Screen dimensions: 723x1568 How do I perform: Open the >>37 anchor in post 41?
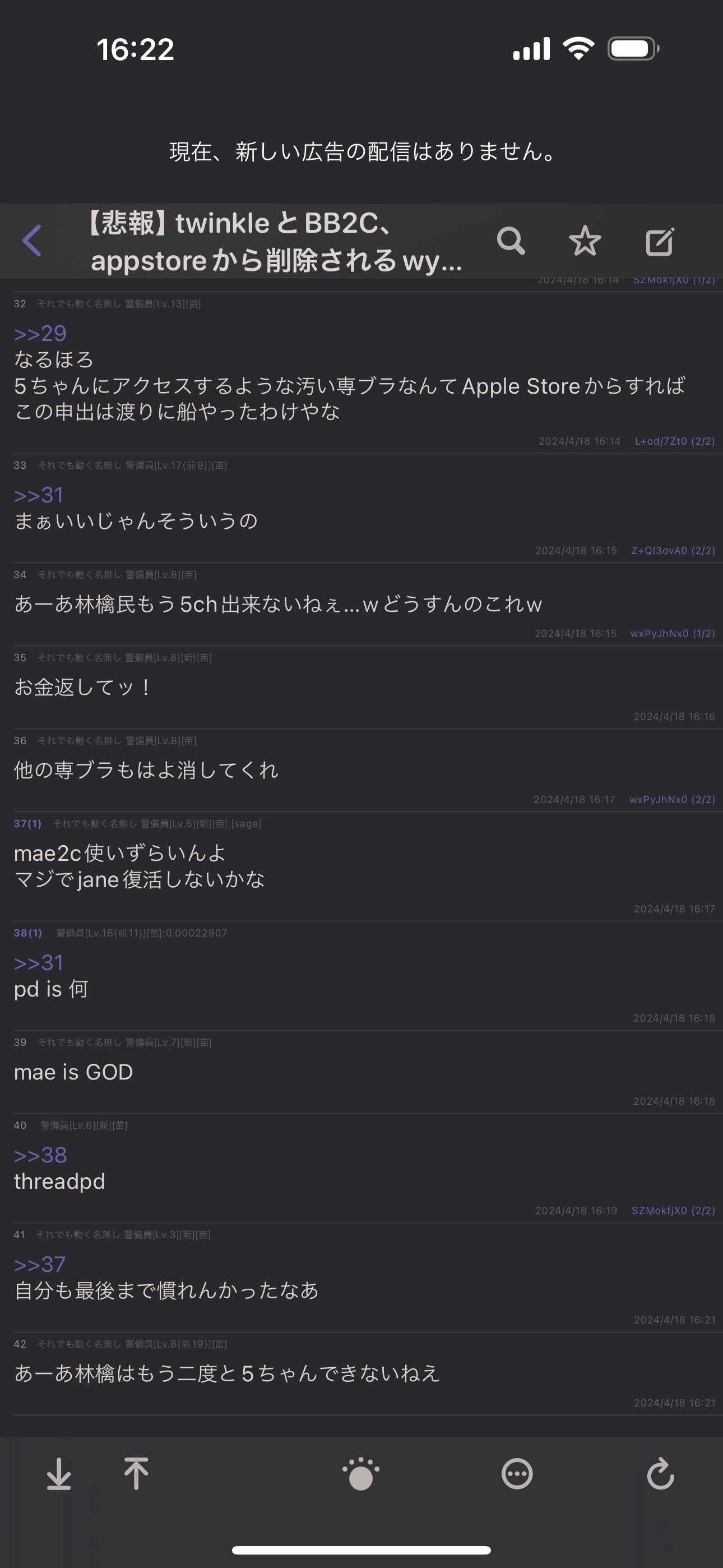click(40, 1264)
